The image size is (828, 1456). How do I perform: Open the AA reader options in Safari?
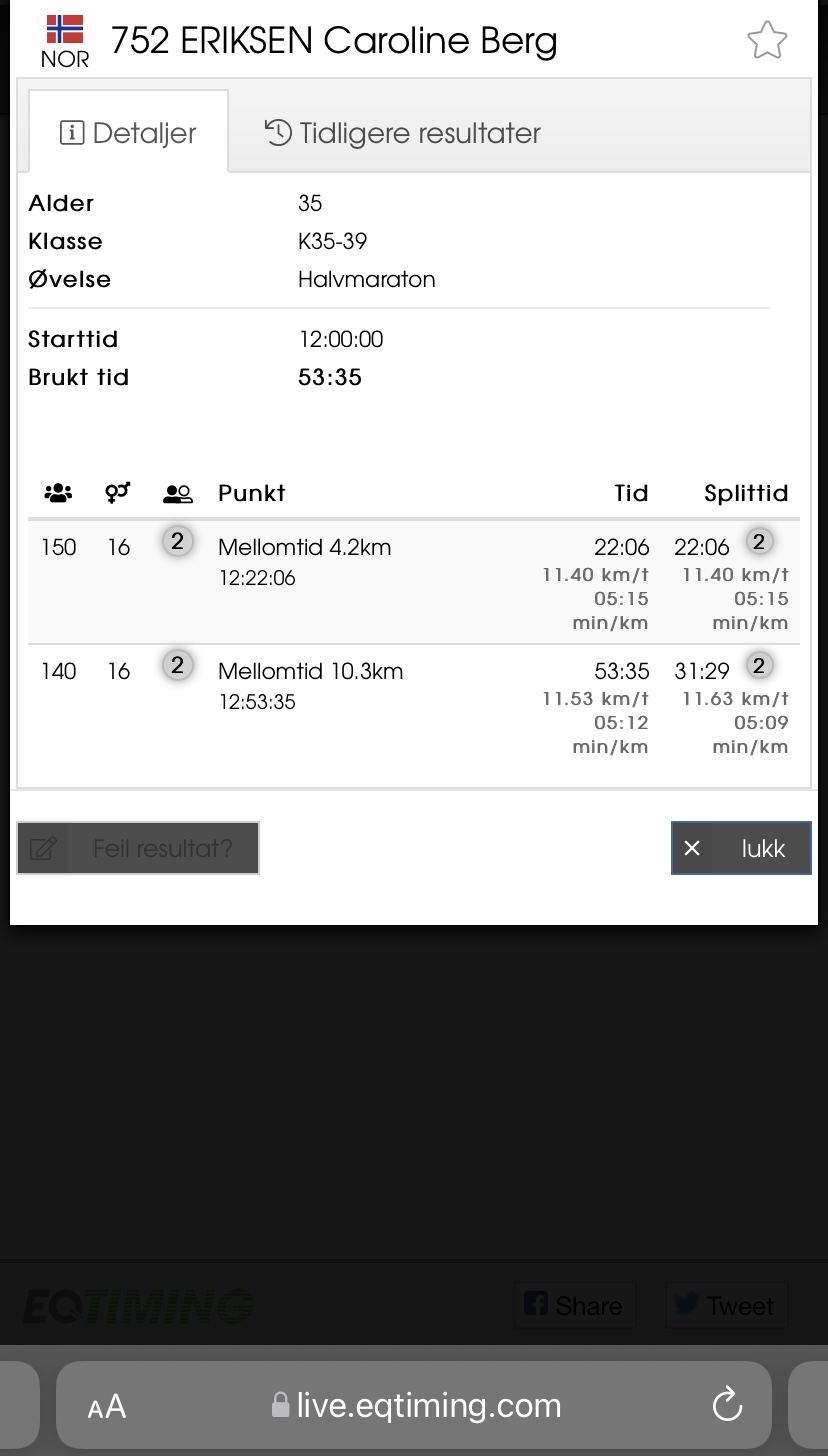coord(107,1406)
